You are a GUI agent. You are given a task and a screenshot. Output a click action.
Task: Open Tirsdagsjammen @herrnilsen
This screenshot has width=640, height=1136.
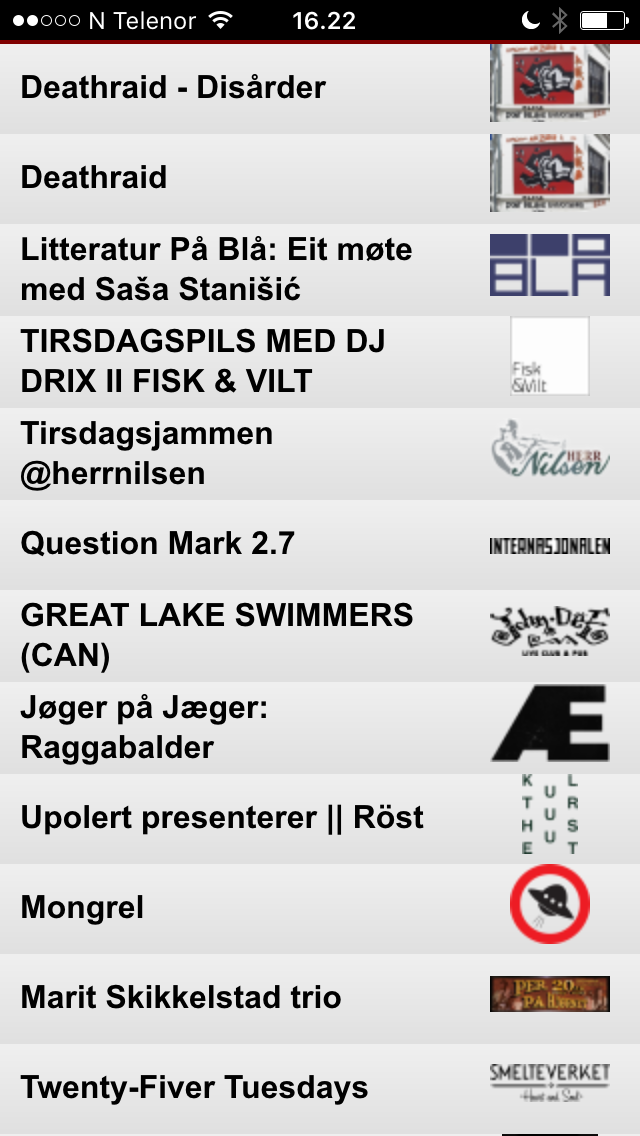(320, 453)
